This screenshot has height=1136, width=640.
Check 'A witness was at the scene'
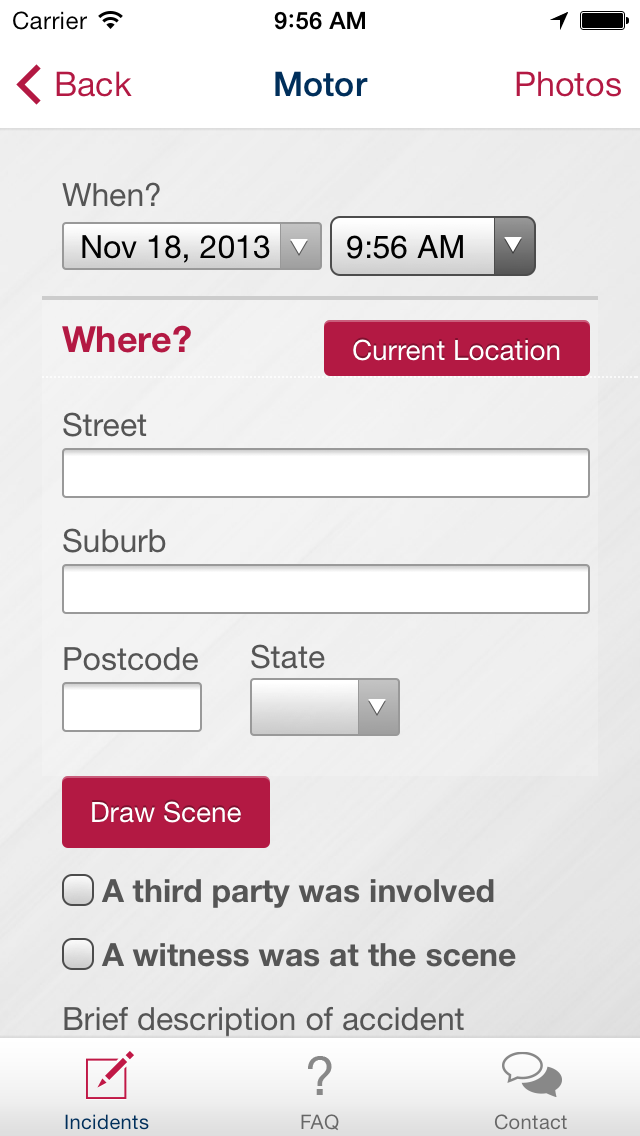(78, 955)
